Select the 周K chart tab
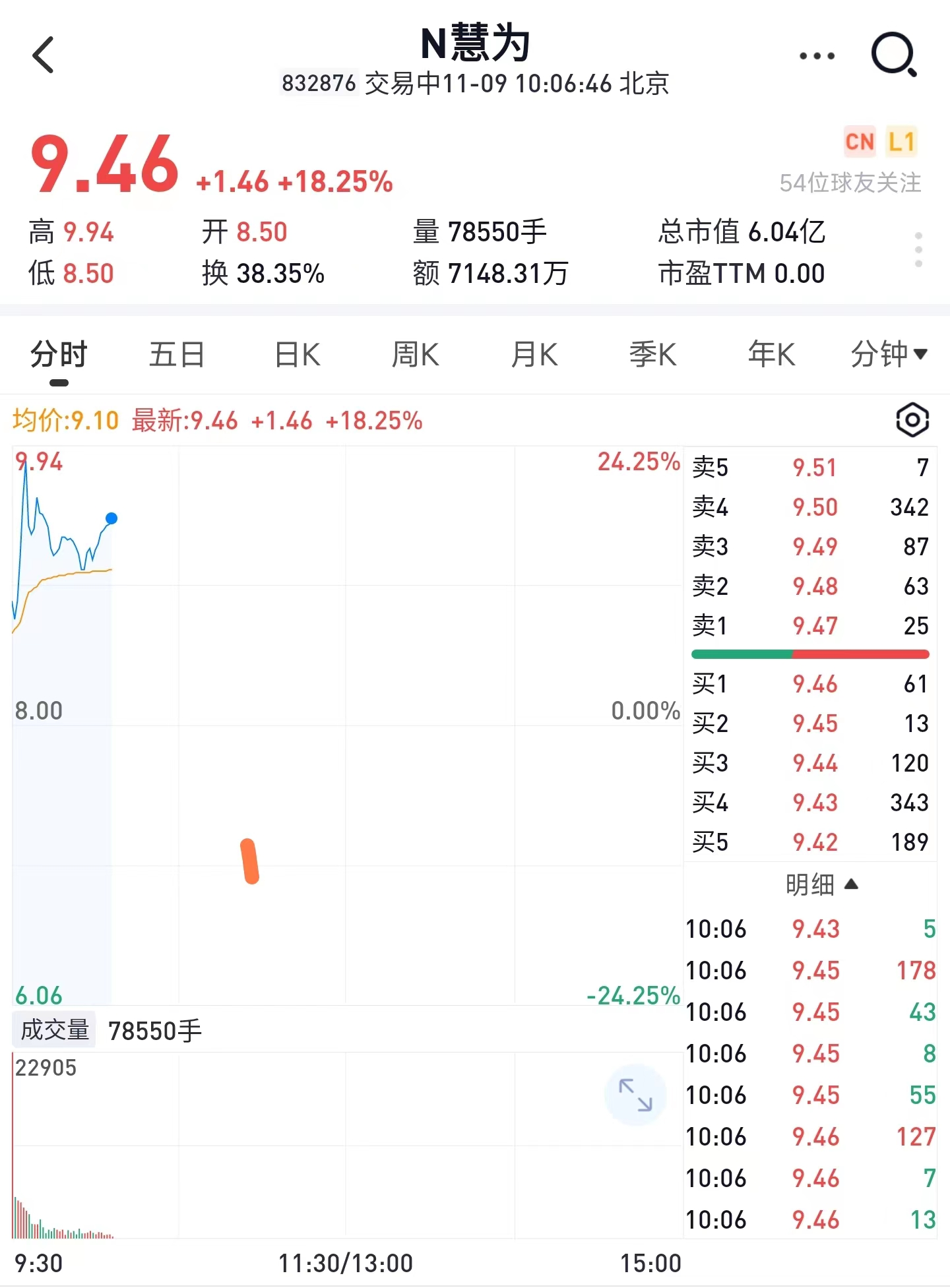The width and height of the screenshot is (950, 1288). tap(415, 355)
